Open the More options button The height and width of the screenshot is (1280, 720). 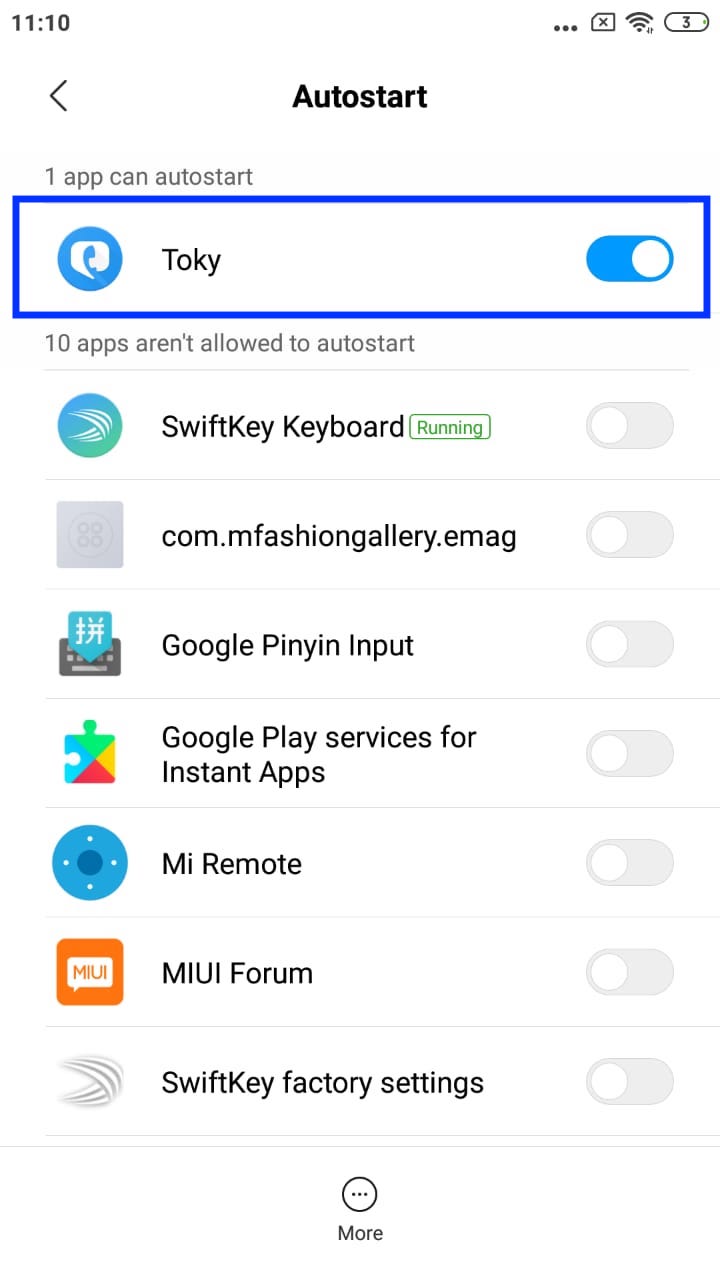[x=360, y=1208]
